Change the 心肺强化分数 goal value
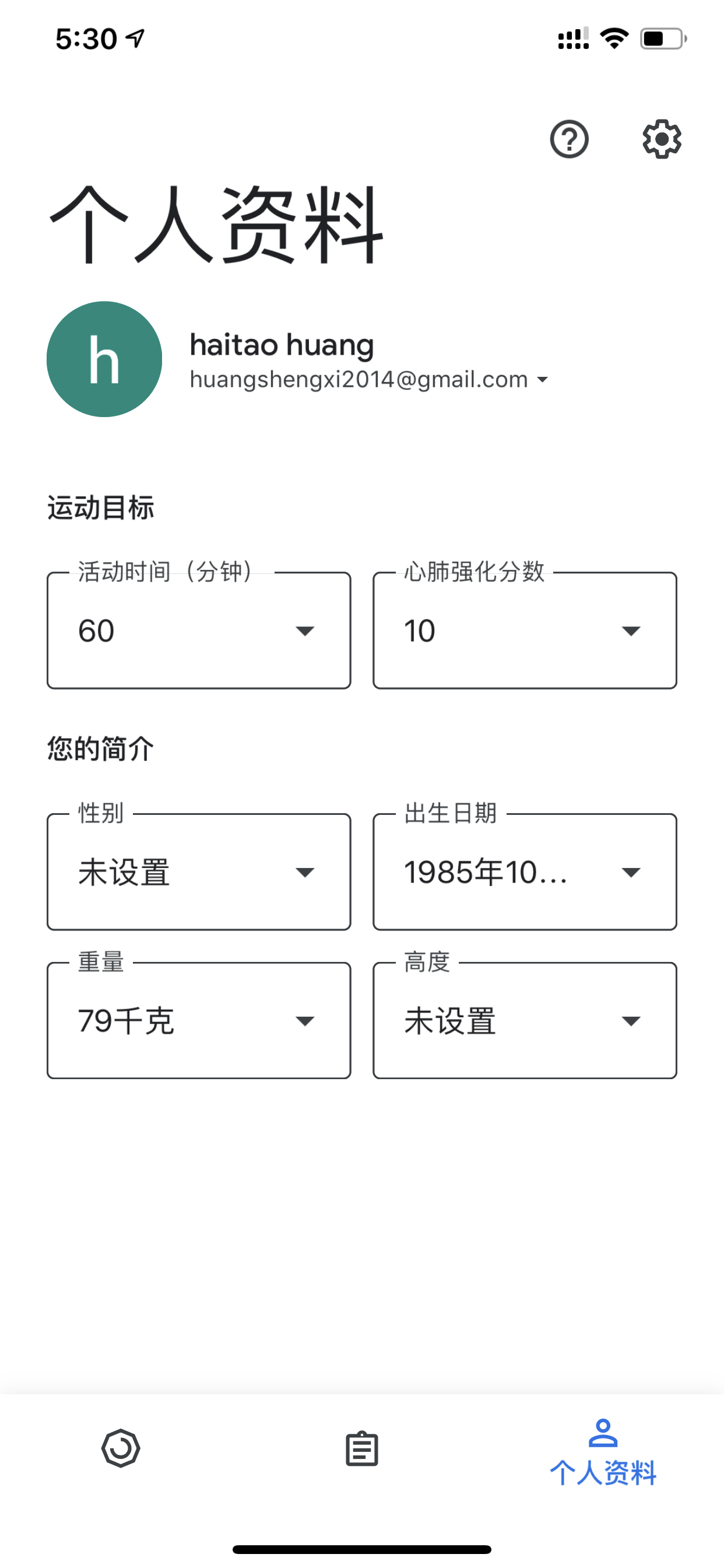Viewport: 724px width, 1568px height. click(x=525, y=631)
